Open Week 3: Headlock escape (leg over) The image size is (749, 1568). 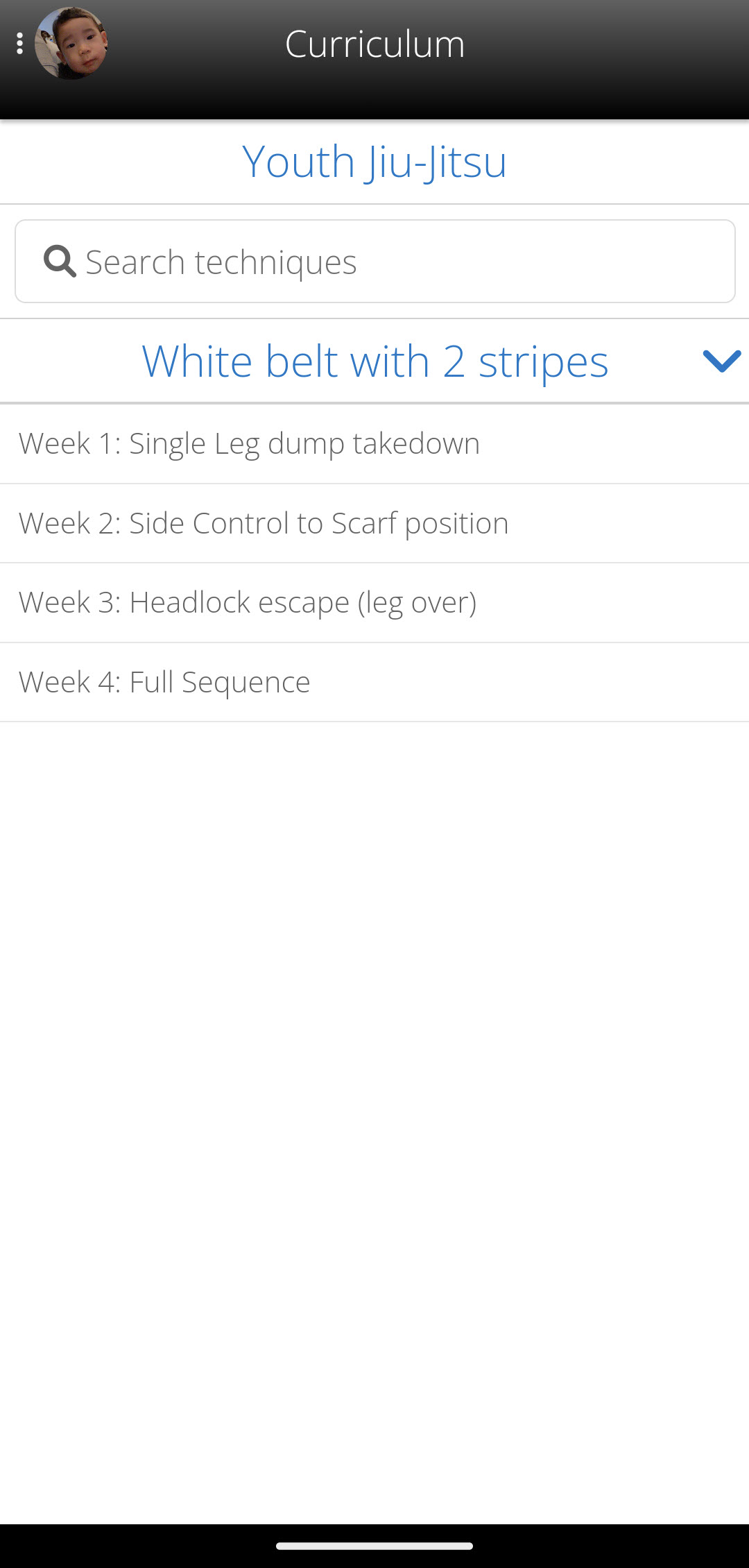374,603
